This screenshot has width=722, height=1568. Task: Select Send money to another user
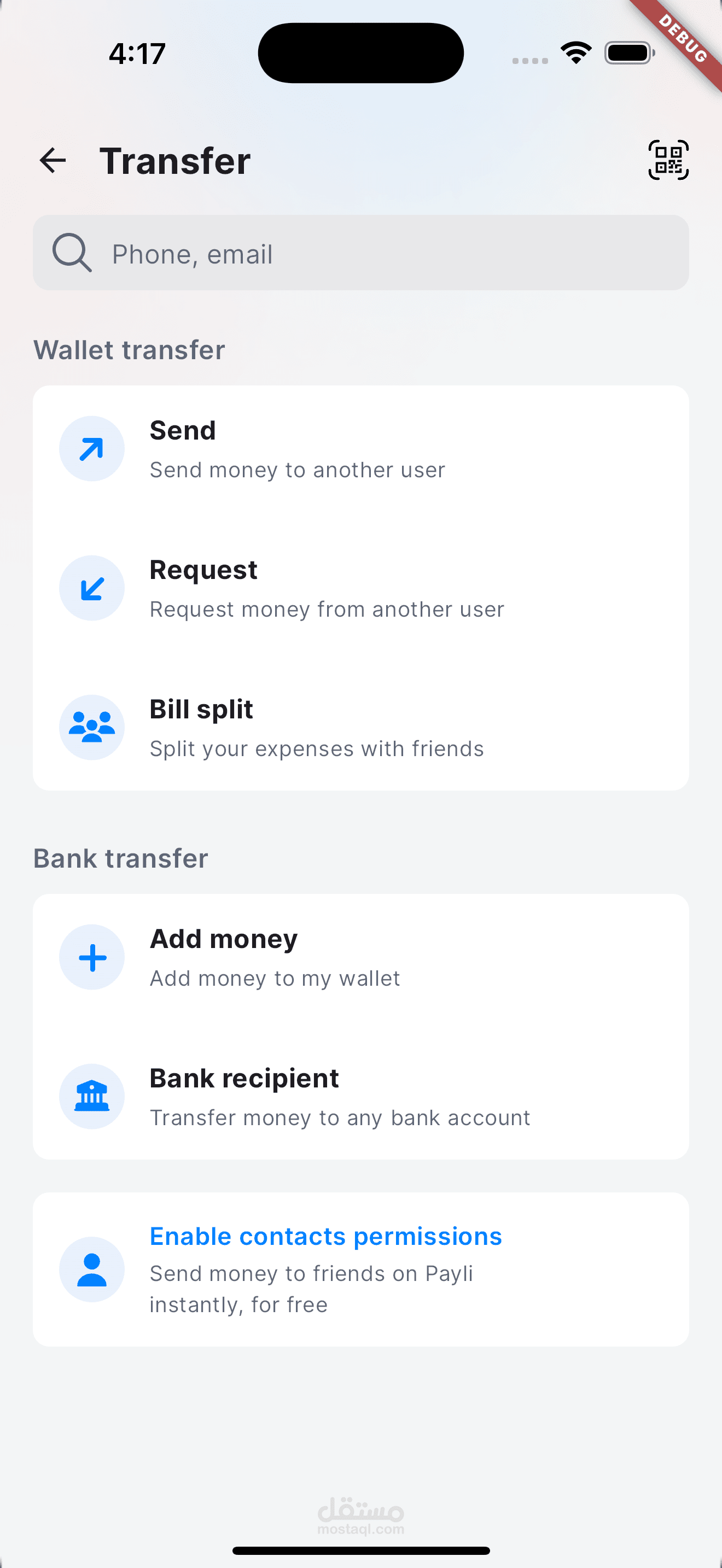pyautogui.click(x=361, y=449)
